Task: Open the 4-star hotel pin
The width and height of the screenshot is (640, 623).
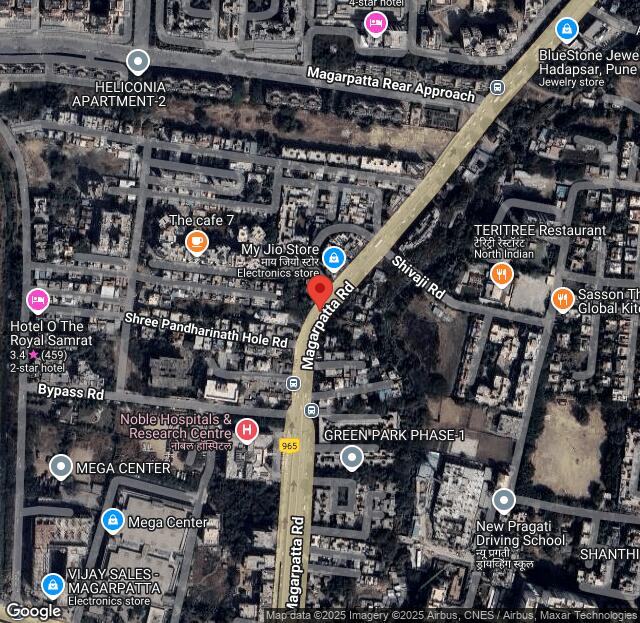Action: (376, 23)
